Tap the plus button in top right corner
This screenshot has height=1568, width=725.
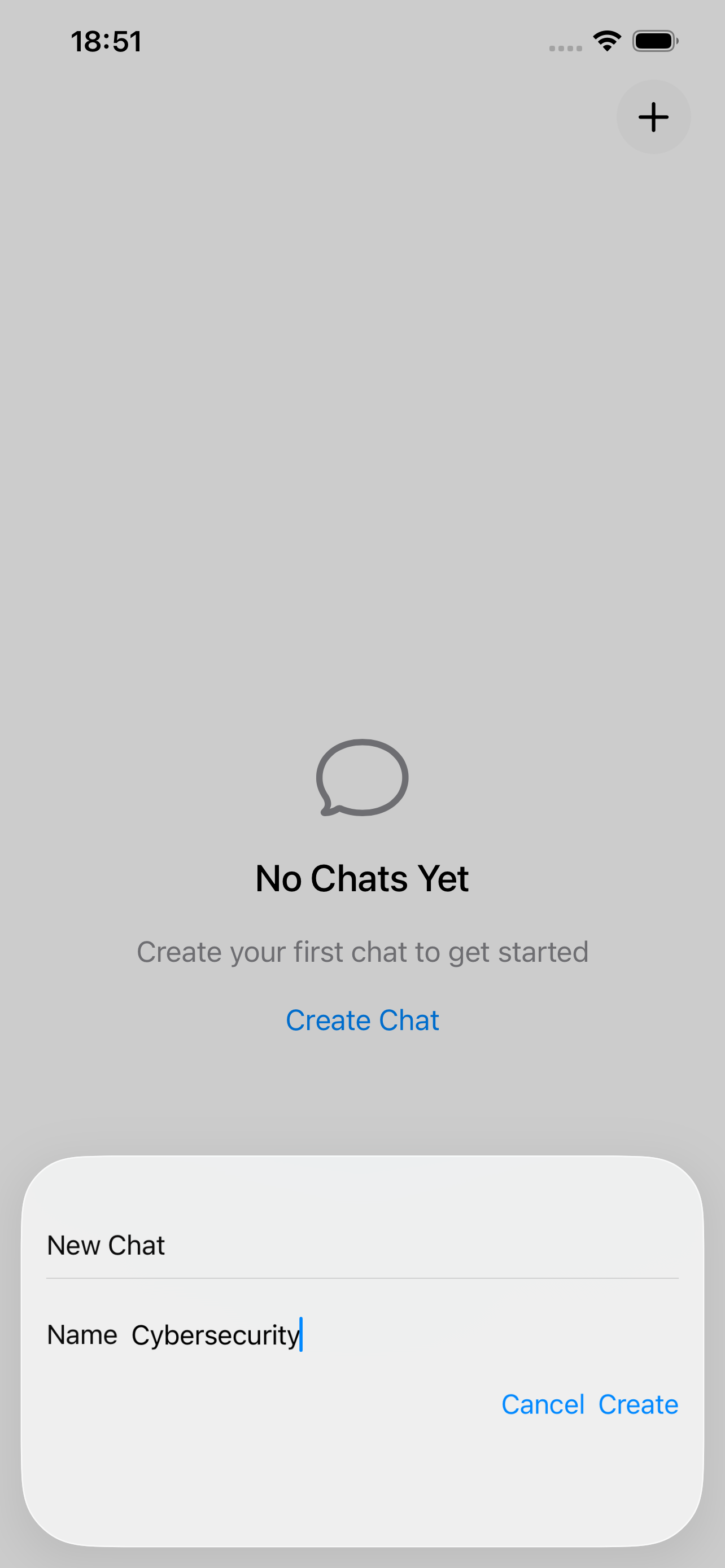(x=653, y=117)
